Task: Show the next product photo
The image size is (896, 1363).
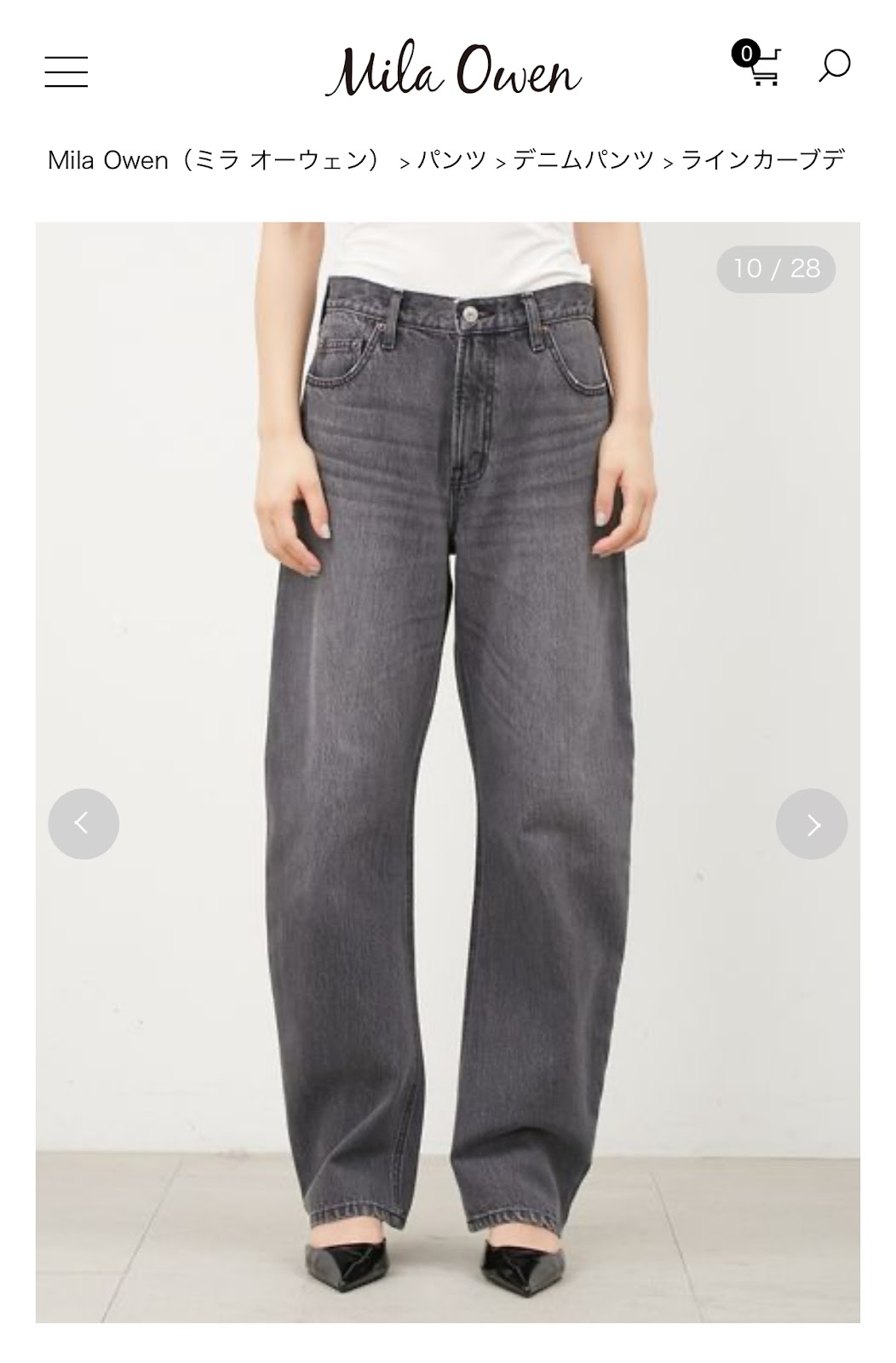Action: [811, 824]
